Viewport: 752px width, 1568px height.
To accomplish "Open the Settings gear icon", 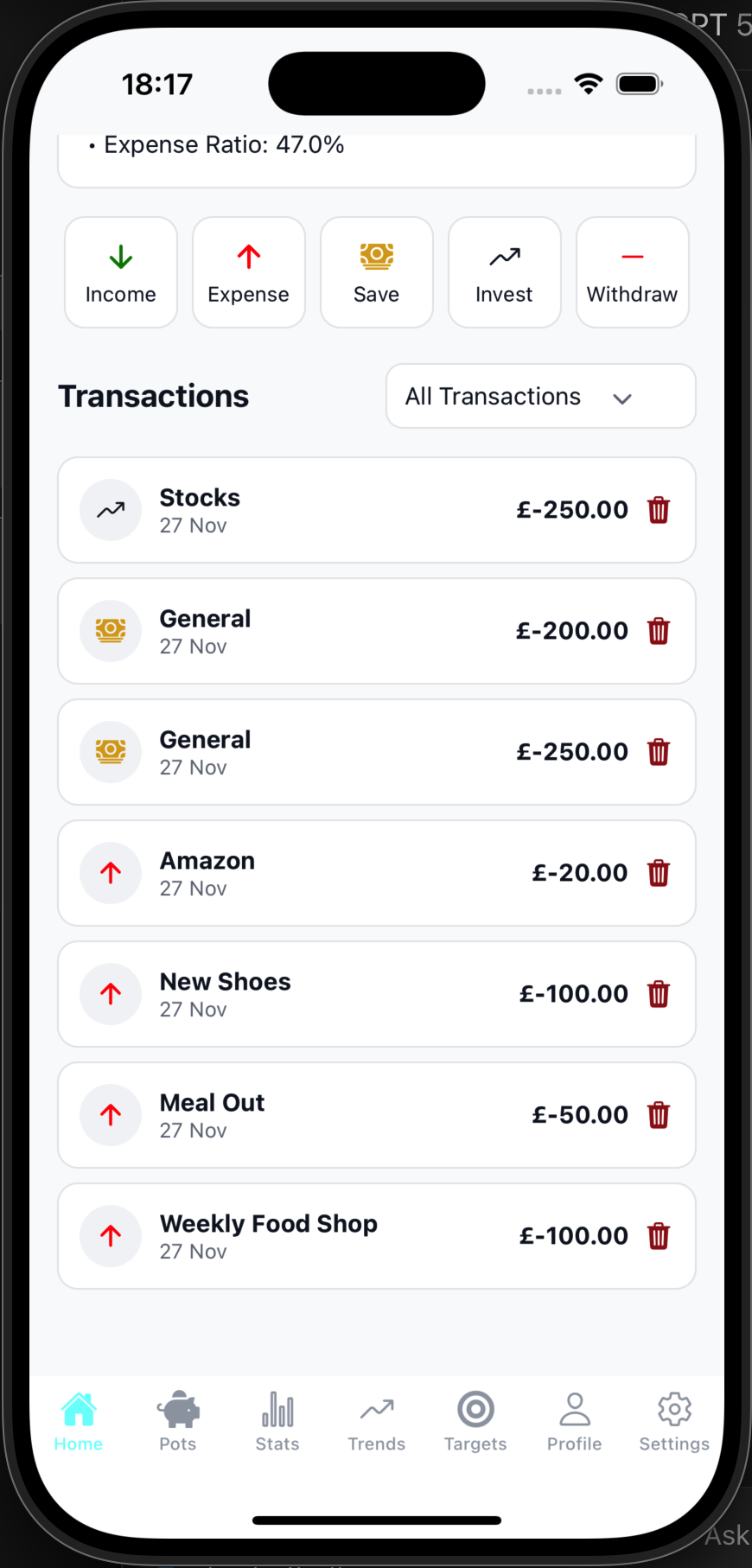I will click(x=674, y=1409).
